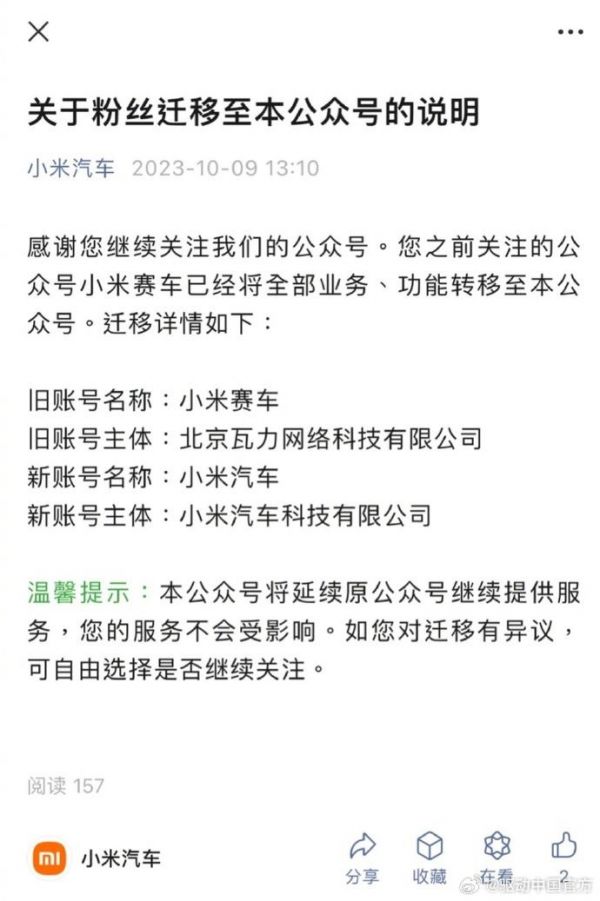600x901 pixels.
Task: Share this article via 分享
Action: coord(363,856)
